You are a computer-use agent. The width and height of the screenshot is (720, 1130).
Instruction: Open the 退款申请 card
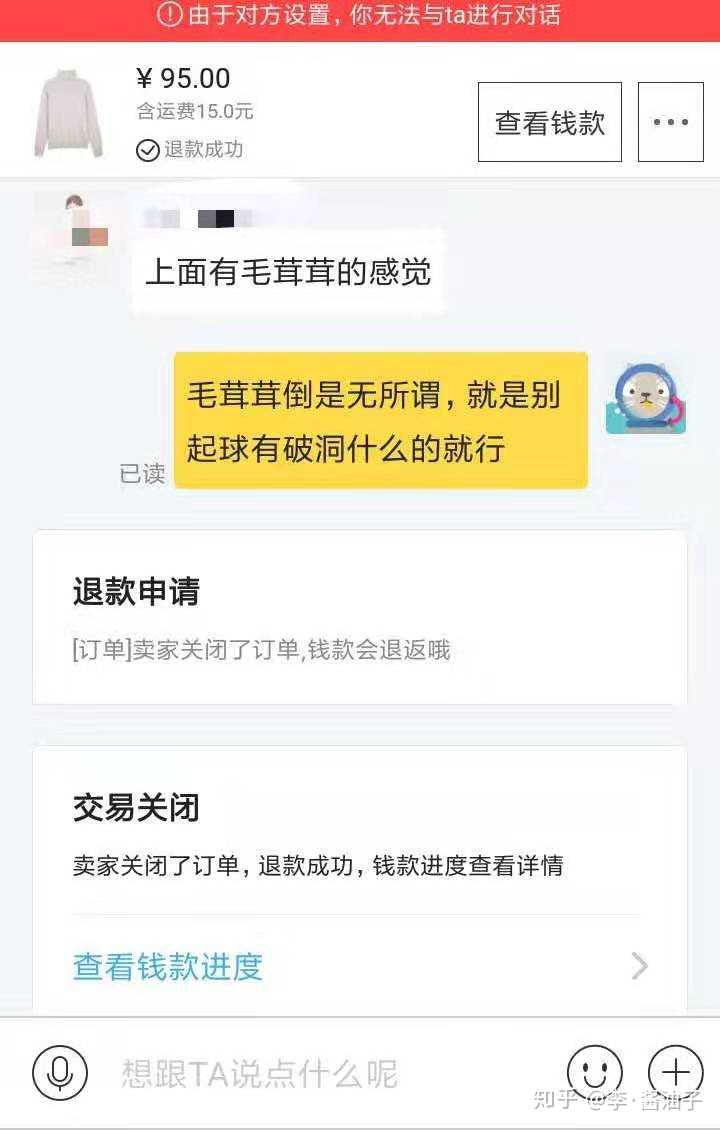[x=360, y=618]
